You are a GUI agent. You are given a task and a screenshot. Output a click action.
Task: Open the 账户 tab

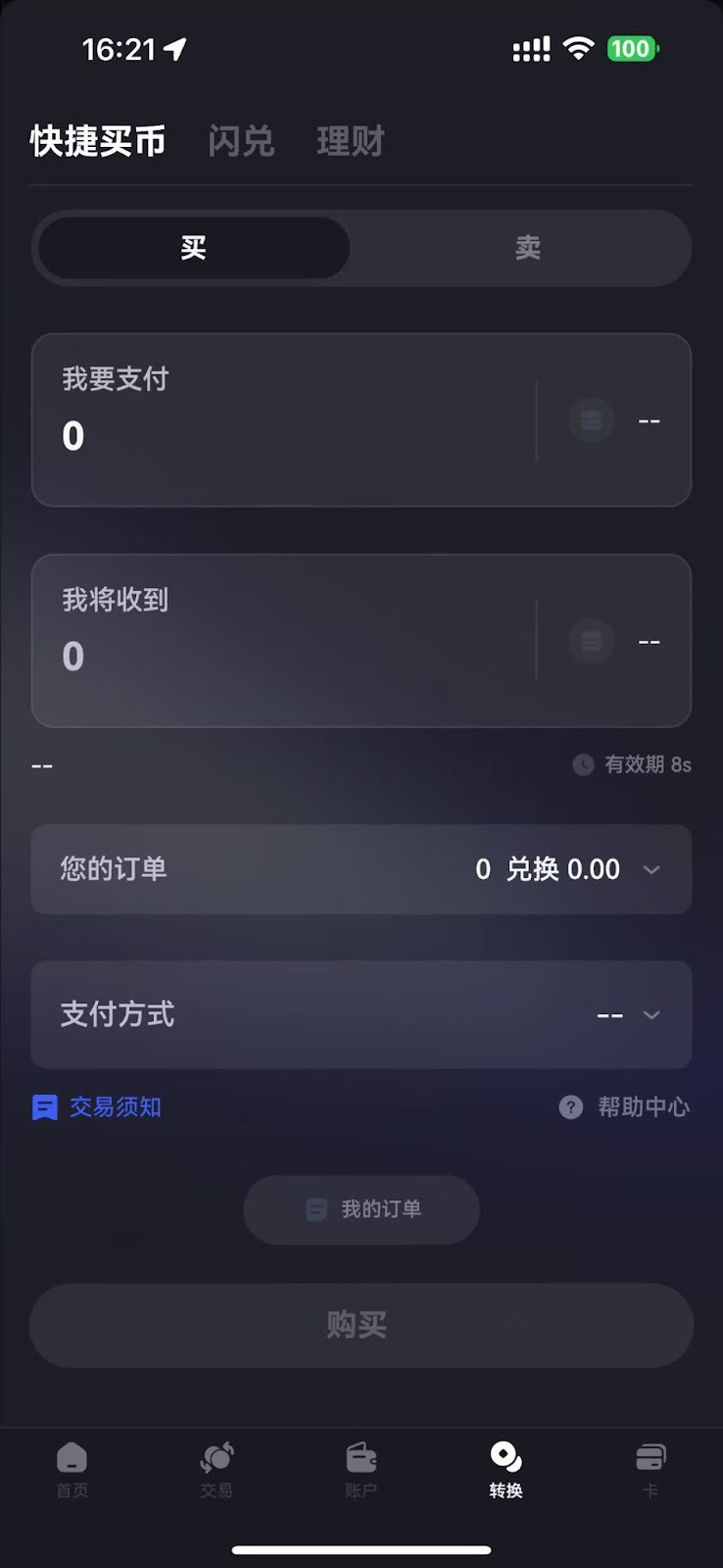point(361,1470)
